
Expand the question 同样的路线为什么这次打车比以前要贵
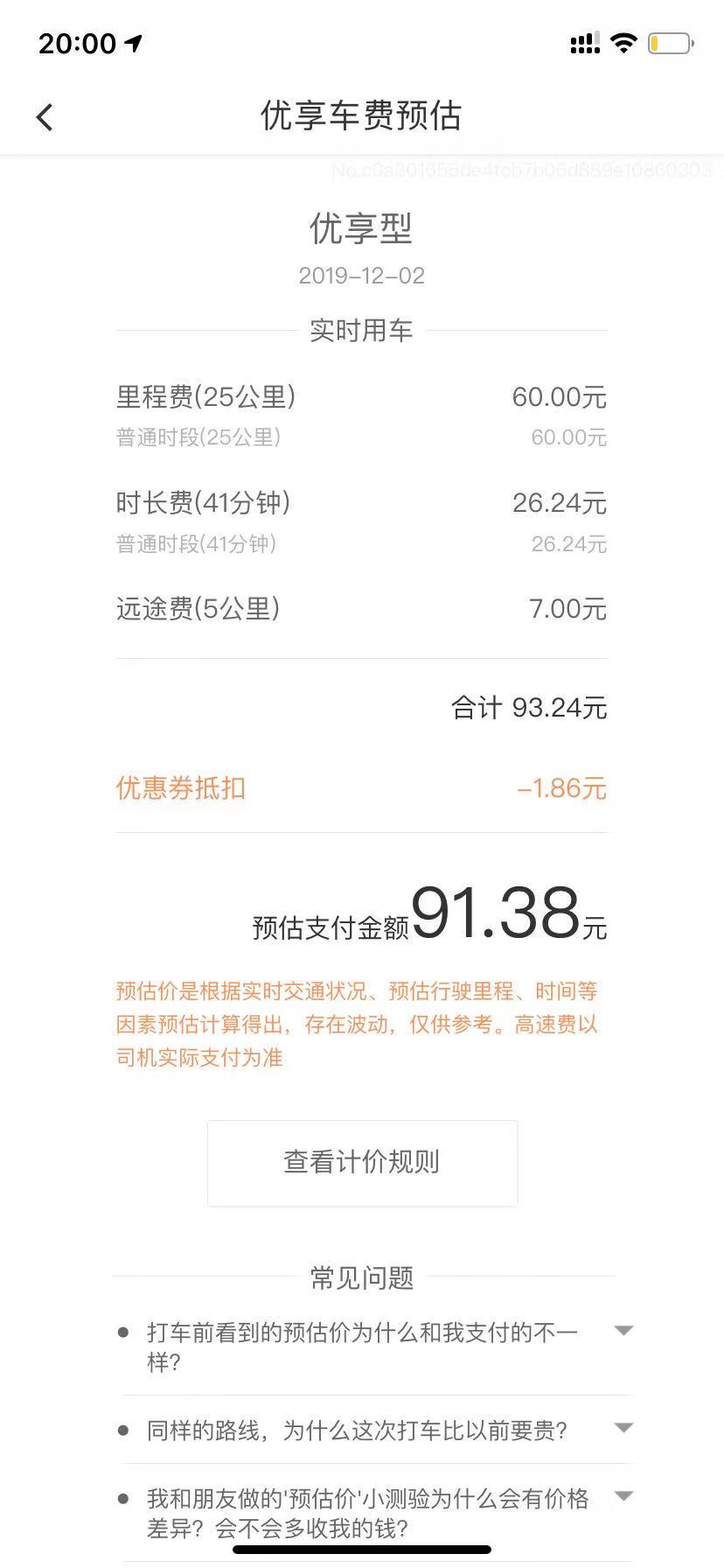pyautogui.click(x=623, y=1429)
